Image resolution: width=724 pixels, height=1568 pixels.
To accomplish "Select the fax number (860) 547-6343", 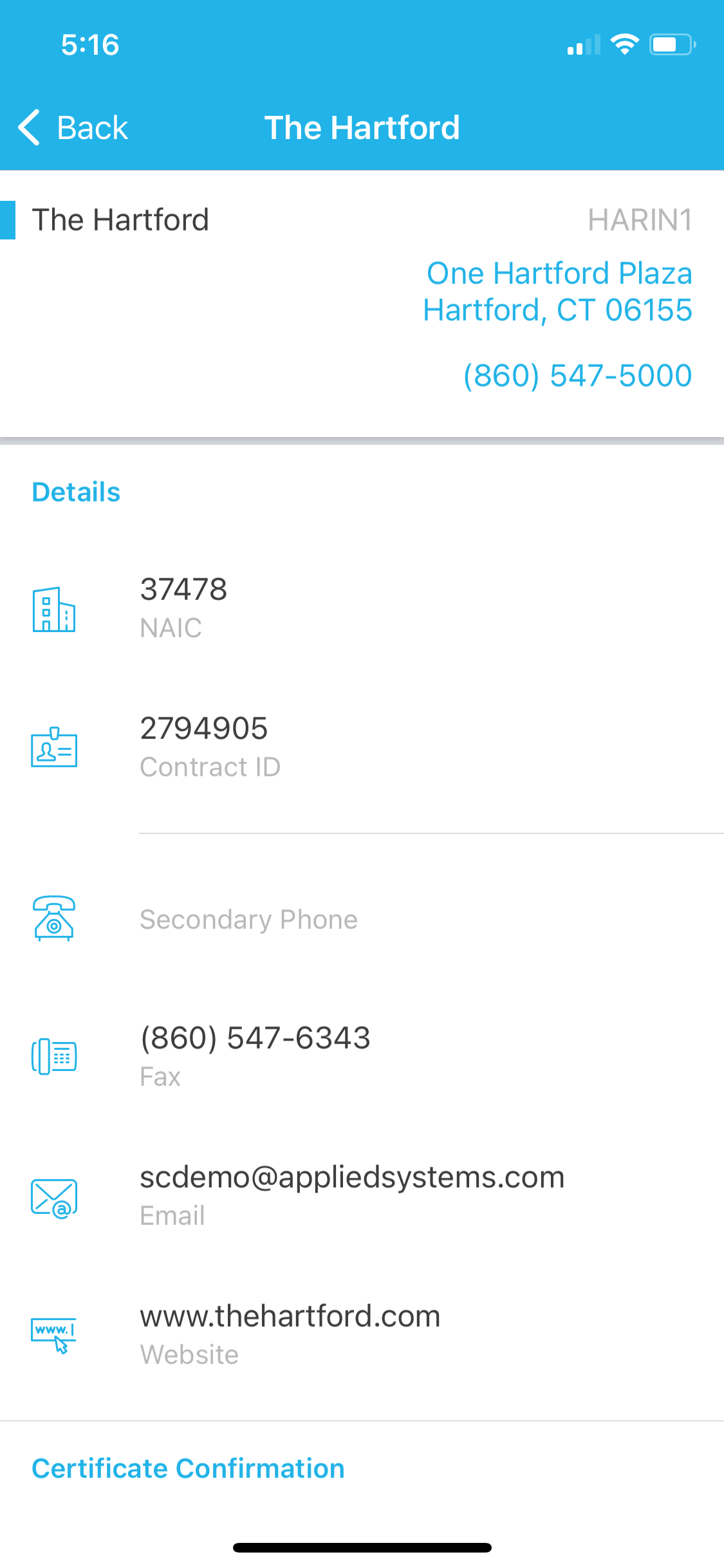I will 255,1038.
